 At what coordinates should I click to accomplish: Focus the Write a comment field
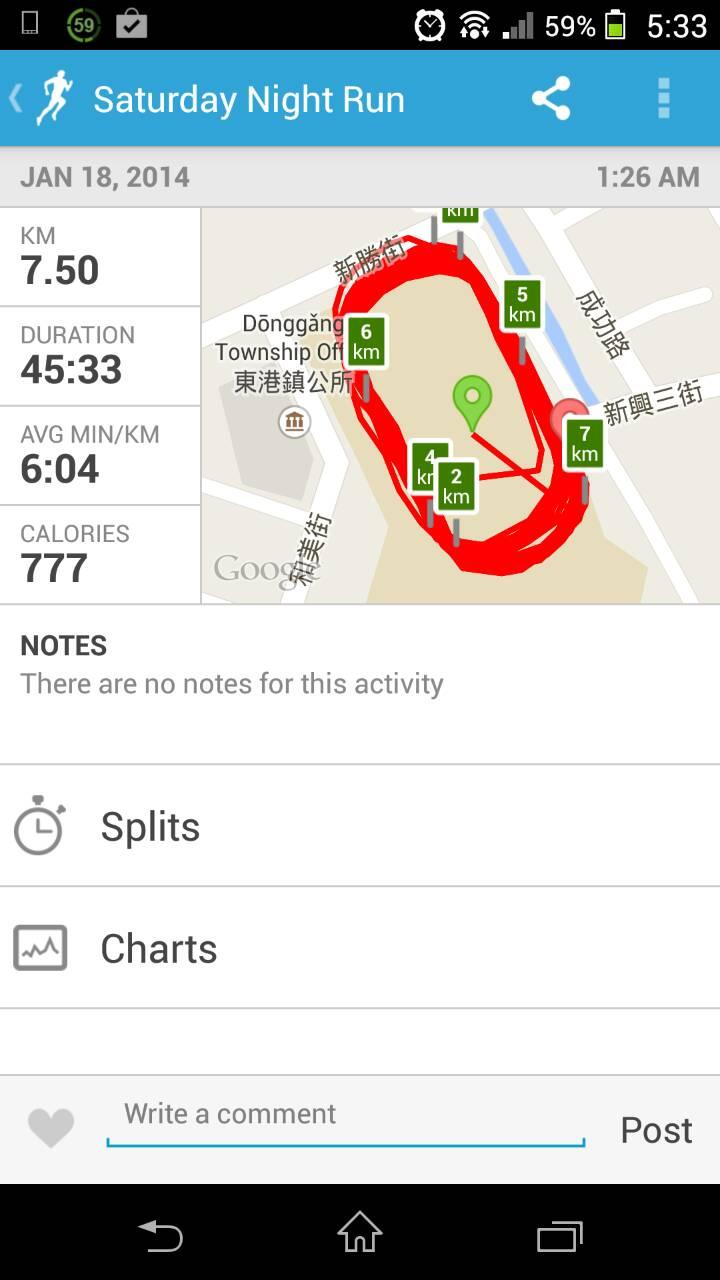[345, 1116]
